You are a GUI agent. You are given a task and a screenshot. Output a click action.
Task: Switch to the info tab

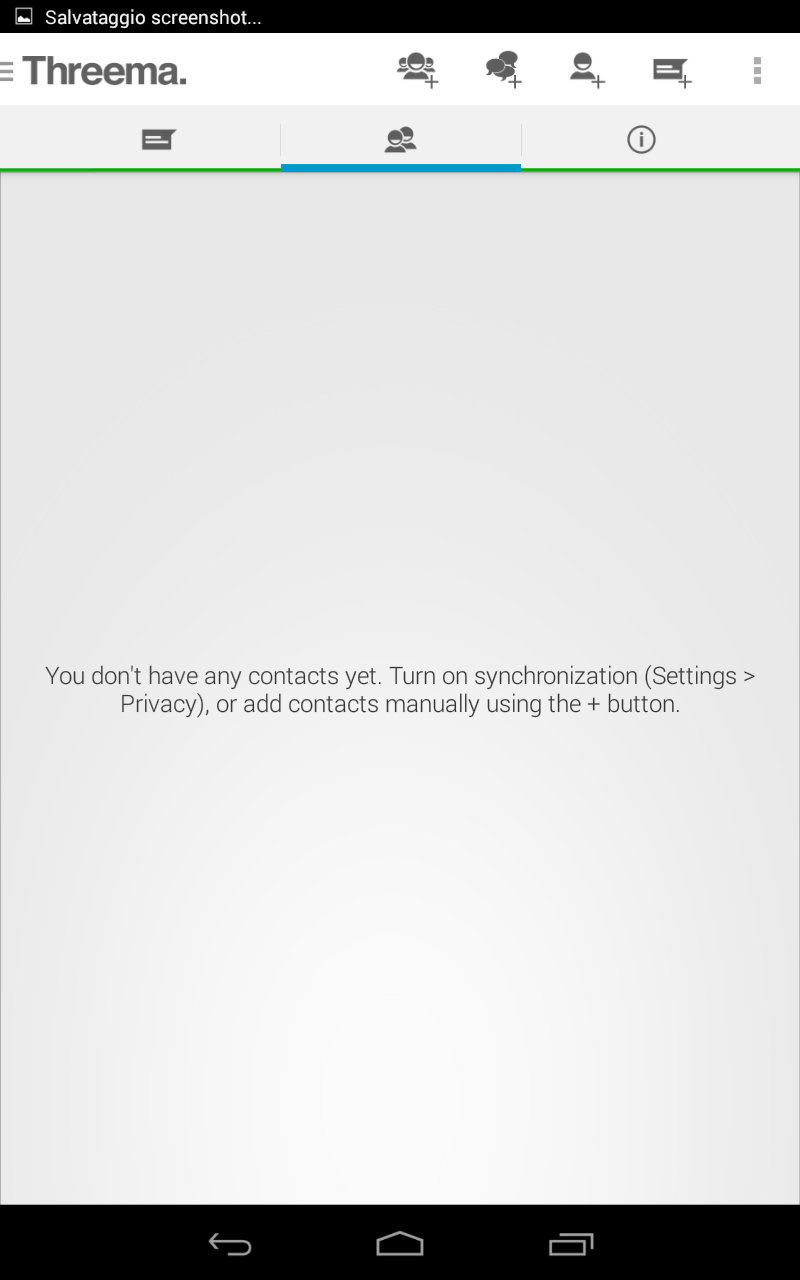[x=641, y=140]
